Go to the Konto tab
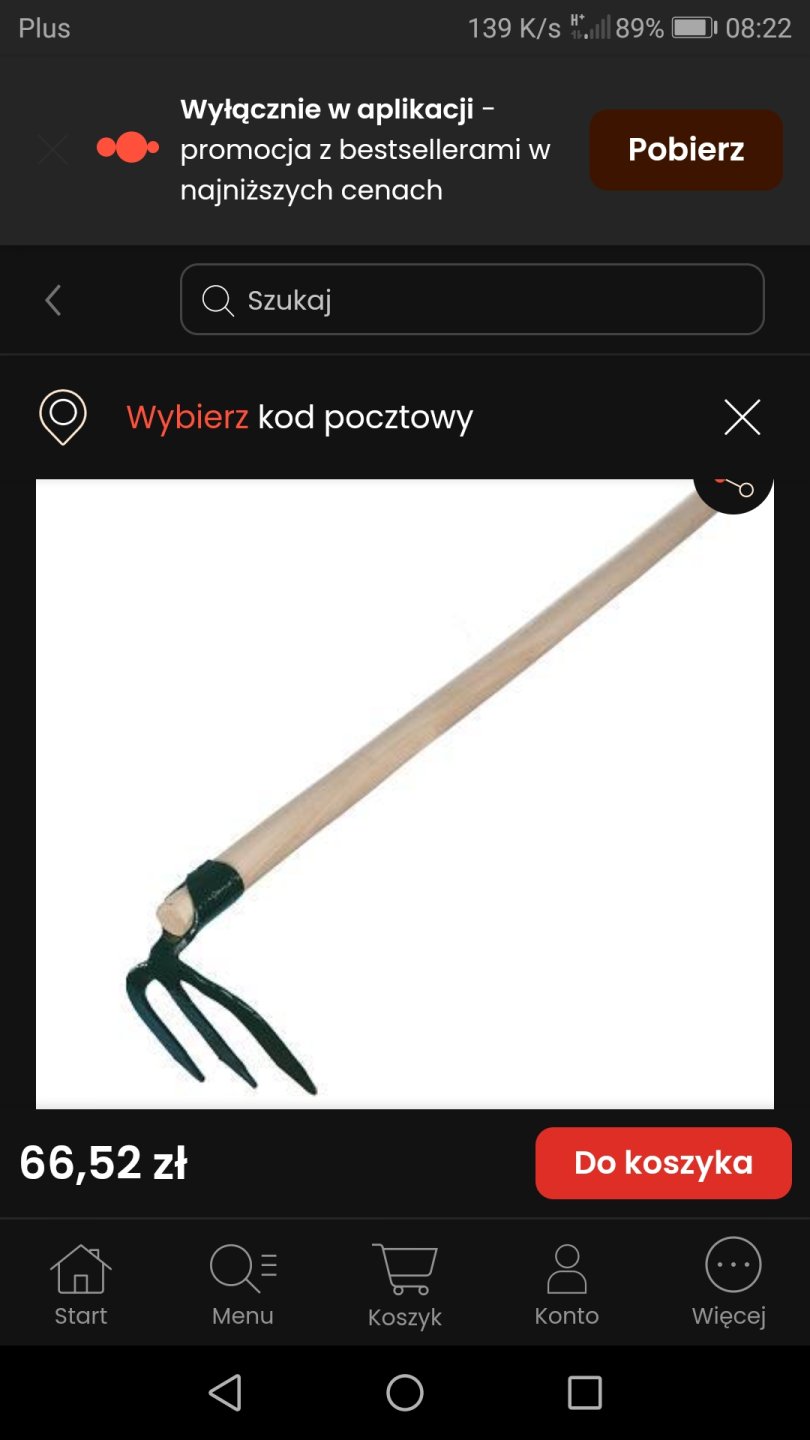This screenshot has height=1440, width=810. pyautogui.click(x=566, y=1286)
